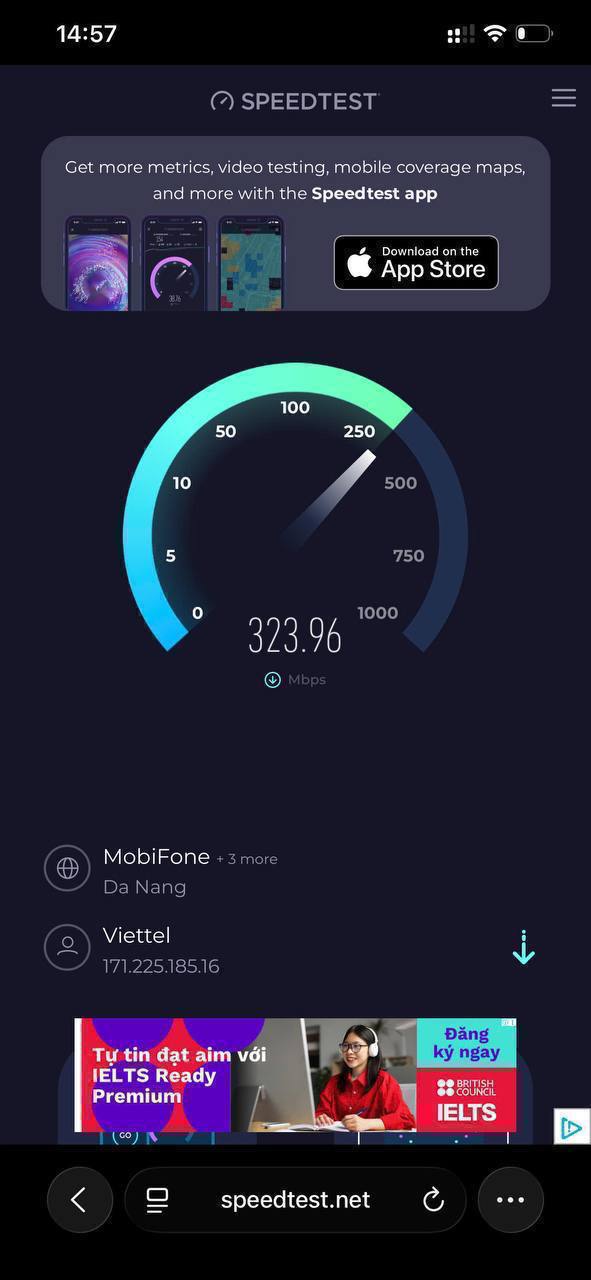Open the British Council IELTS ad banner
Screen dimensions: 591x1280
[x=296, y=1075]
